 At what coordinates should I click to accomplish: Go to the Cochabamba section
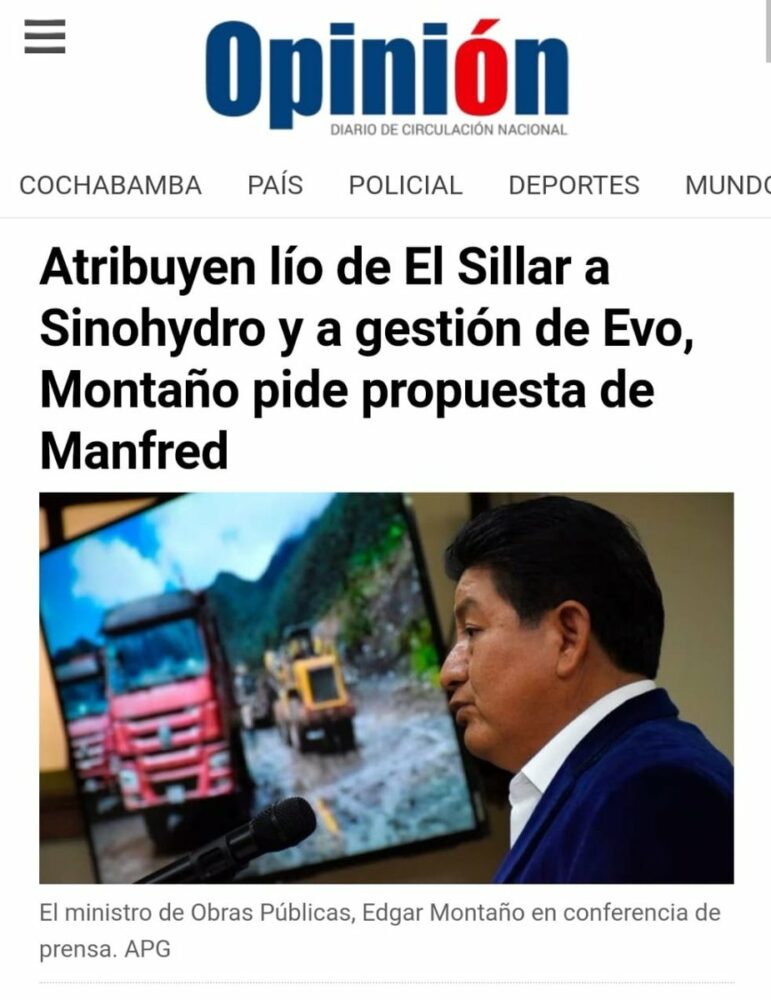tap(111, 185)
